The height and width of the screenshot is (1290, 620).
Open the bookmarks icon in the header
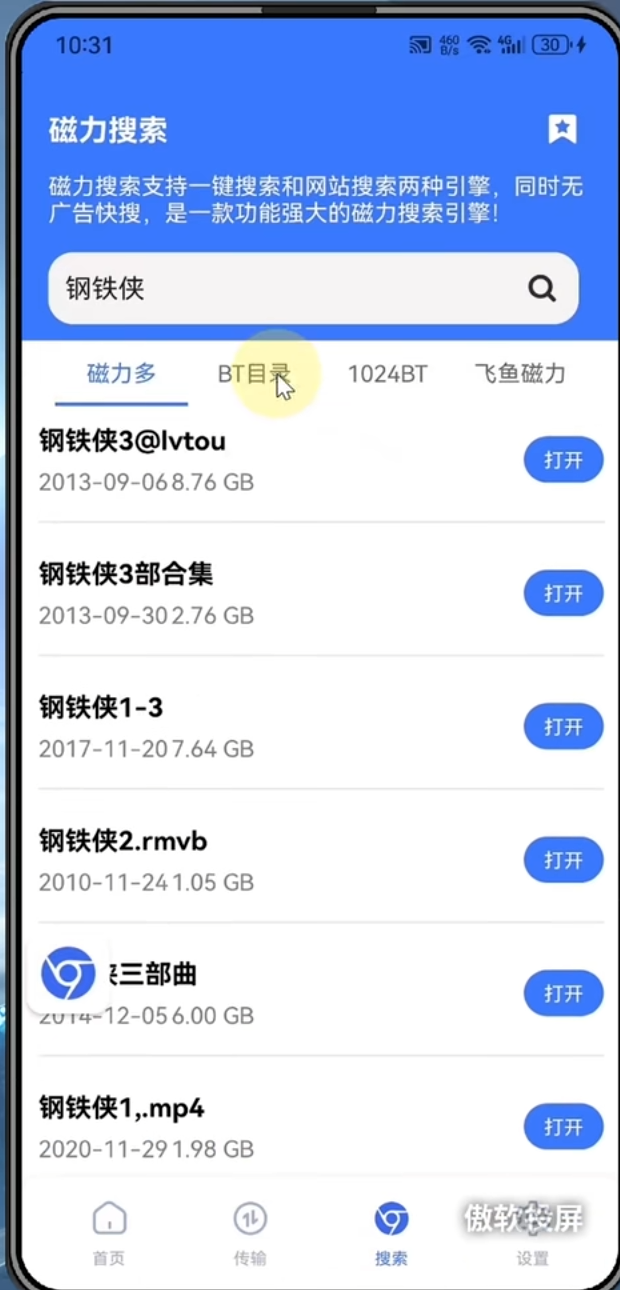click(x=562, y=129)
